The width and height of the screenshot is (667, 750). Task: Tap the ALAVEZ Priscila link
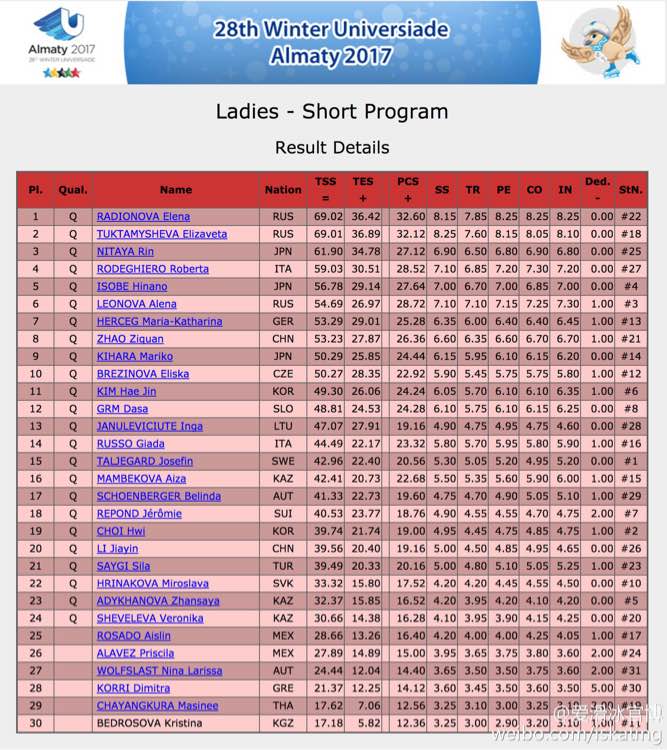click(135, 653)
